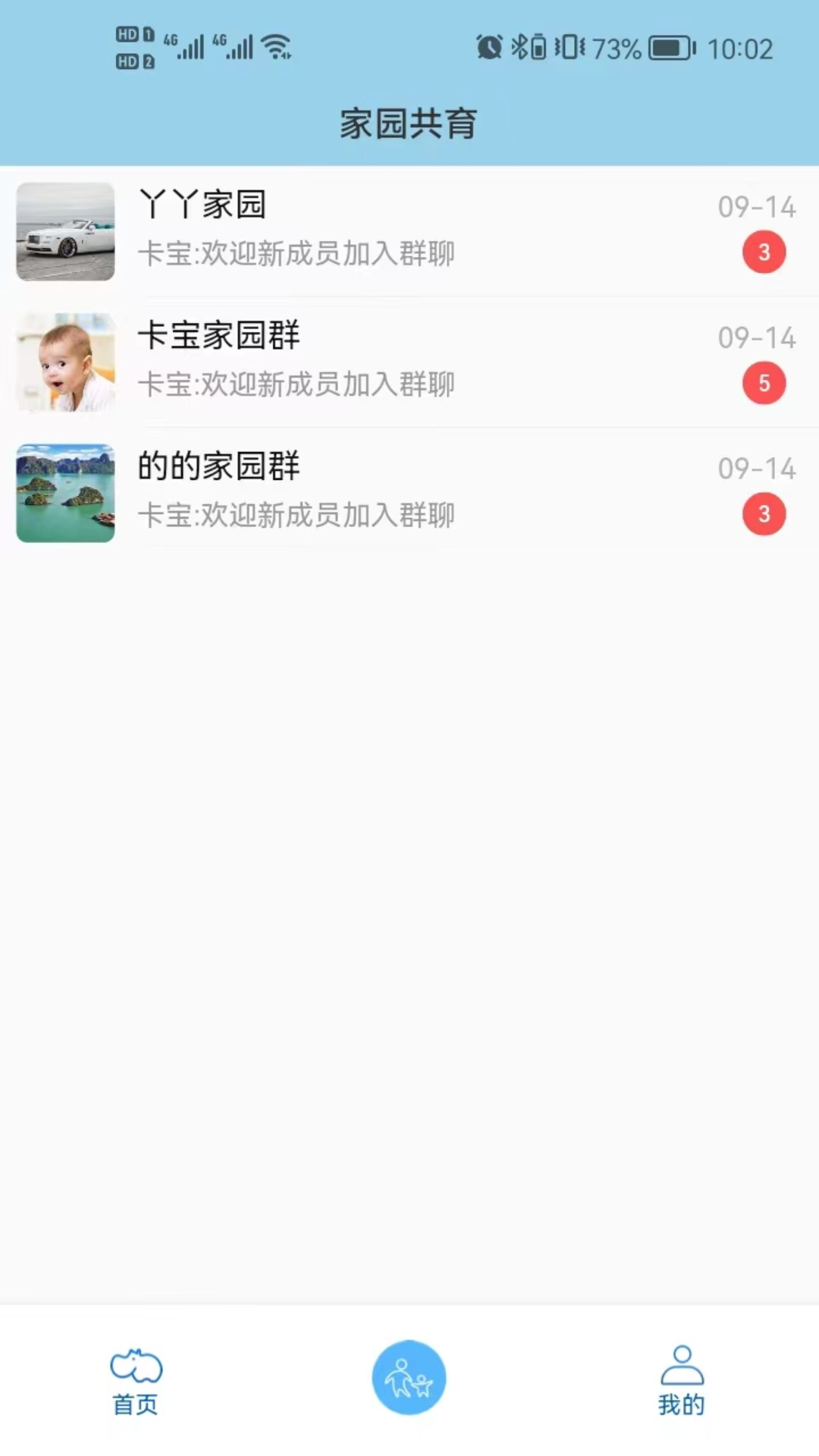
Task: Go to the 我的 tab
Action: 682,1382
